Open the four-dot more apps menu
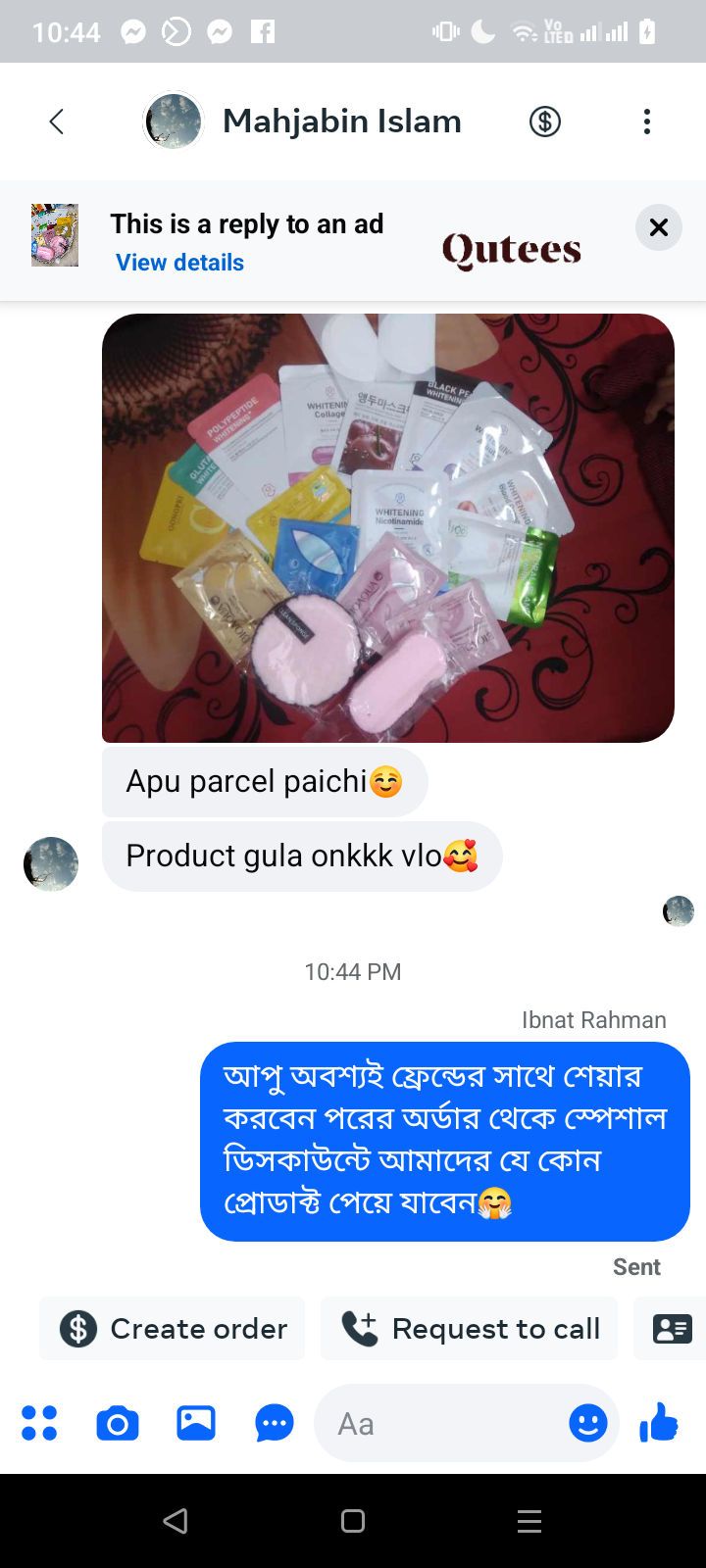 pos(39,1423)
